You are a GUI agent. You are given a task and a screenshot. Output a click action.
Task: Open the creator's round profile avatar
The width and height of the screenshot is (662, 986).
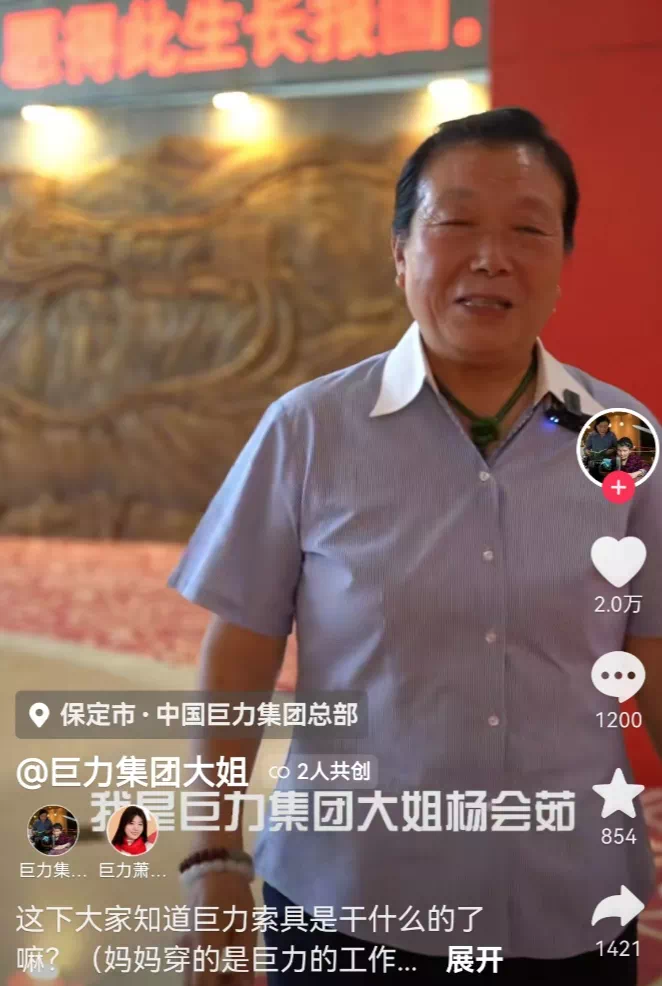click(x=618, y=445)
